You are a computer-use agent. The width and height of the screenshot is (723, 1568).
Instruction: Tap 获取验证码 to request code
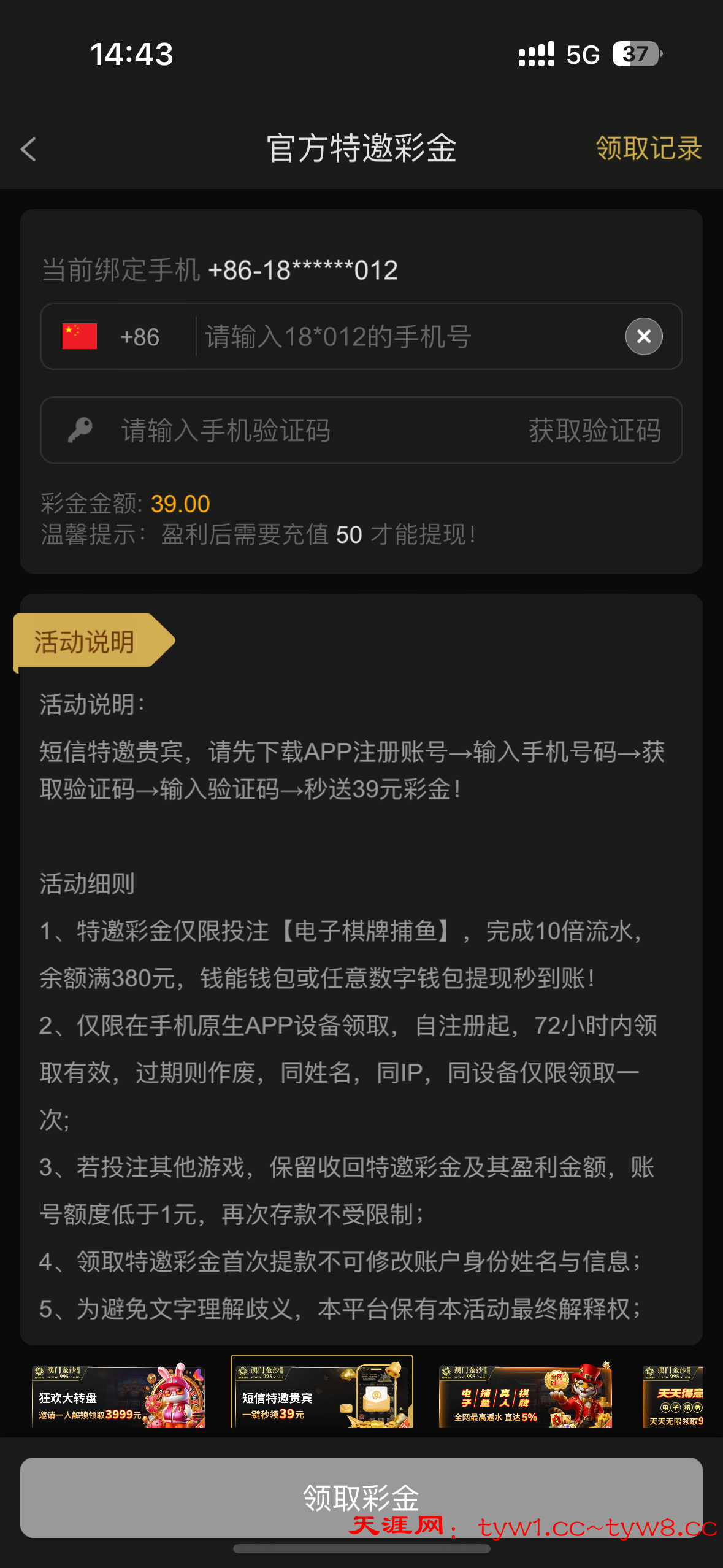[594, 430]
